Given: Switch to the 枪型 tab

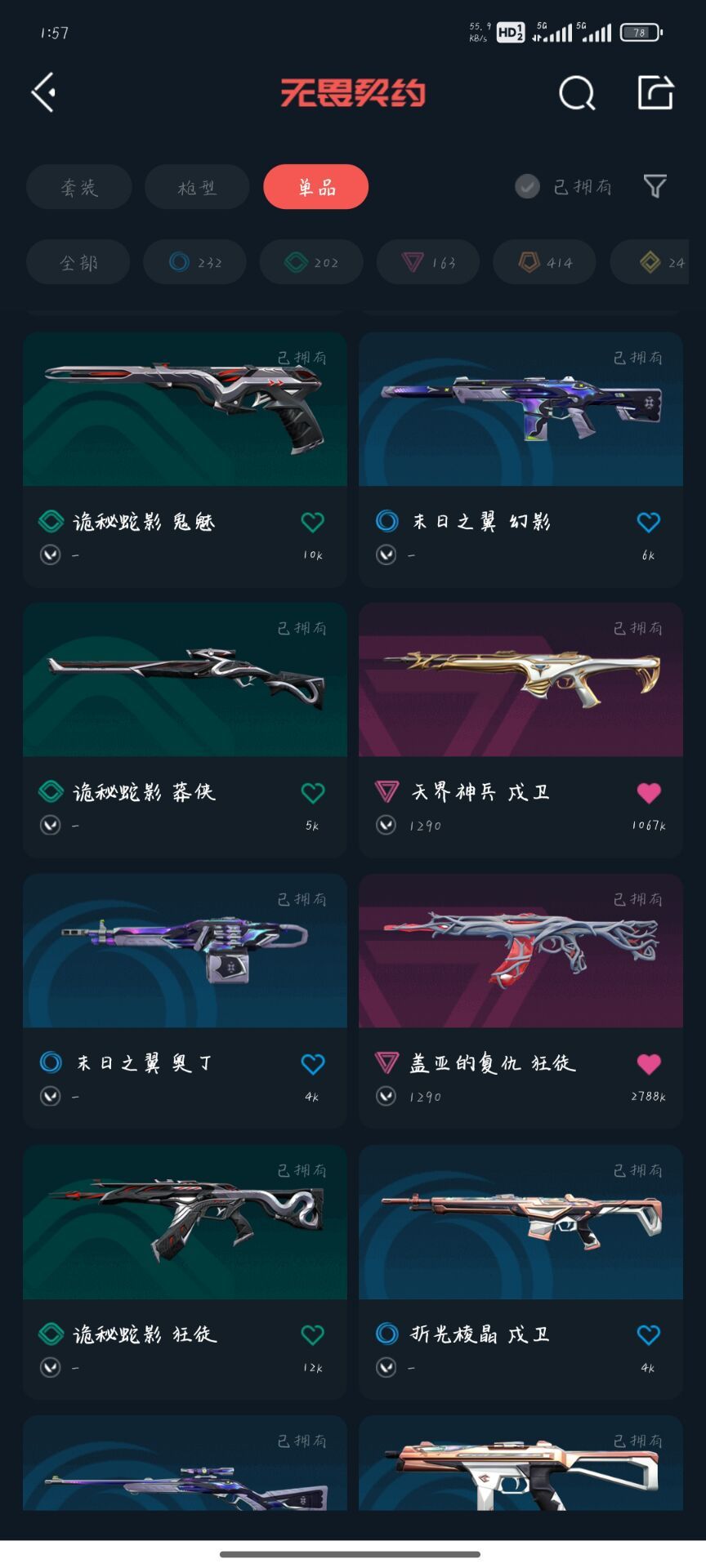Looking at the screenshot, I should tap(197, 187).
